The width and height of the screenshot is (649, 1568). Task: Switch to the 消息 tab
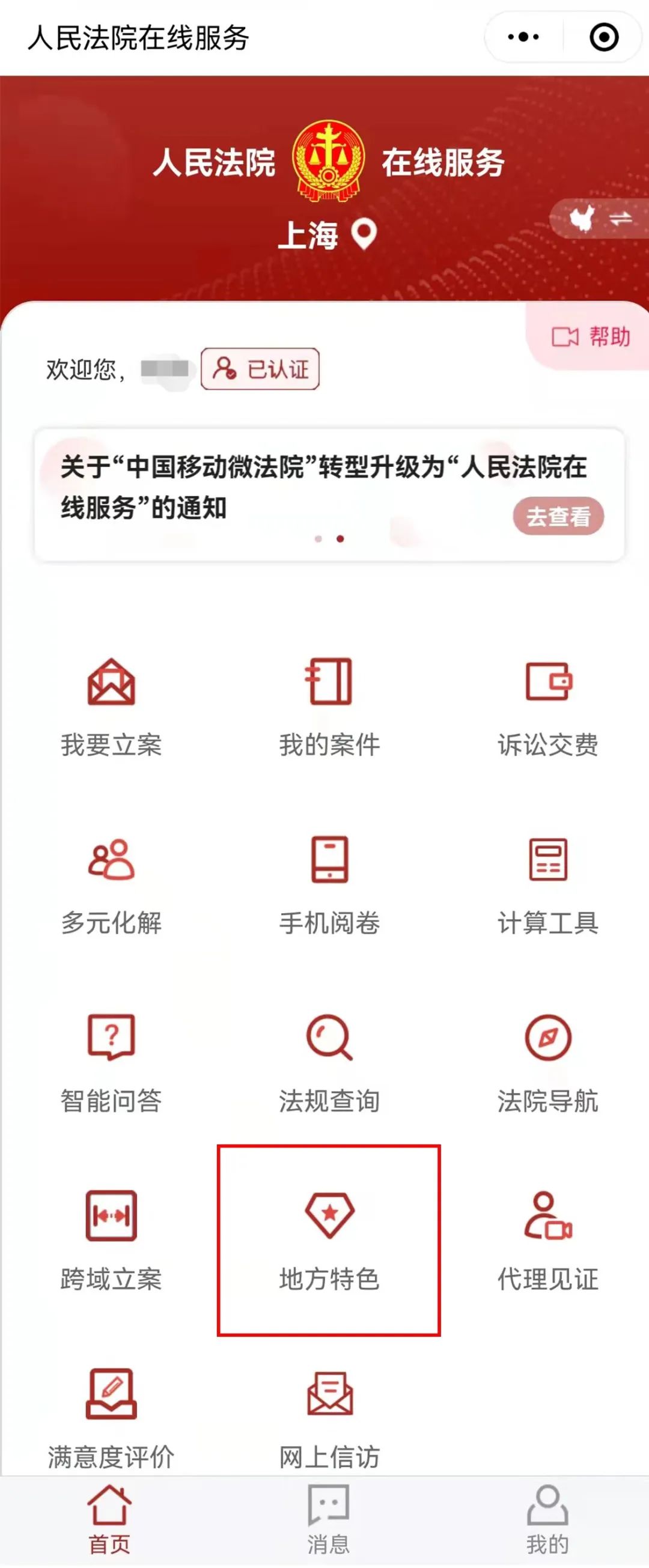(328, 1519)
